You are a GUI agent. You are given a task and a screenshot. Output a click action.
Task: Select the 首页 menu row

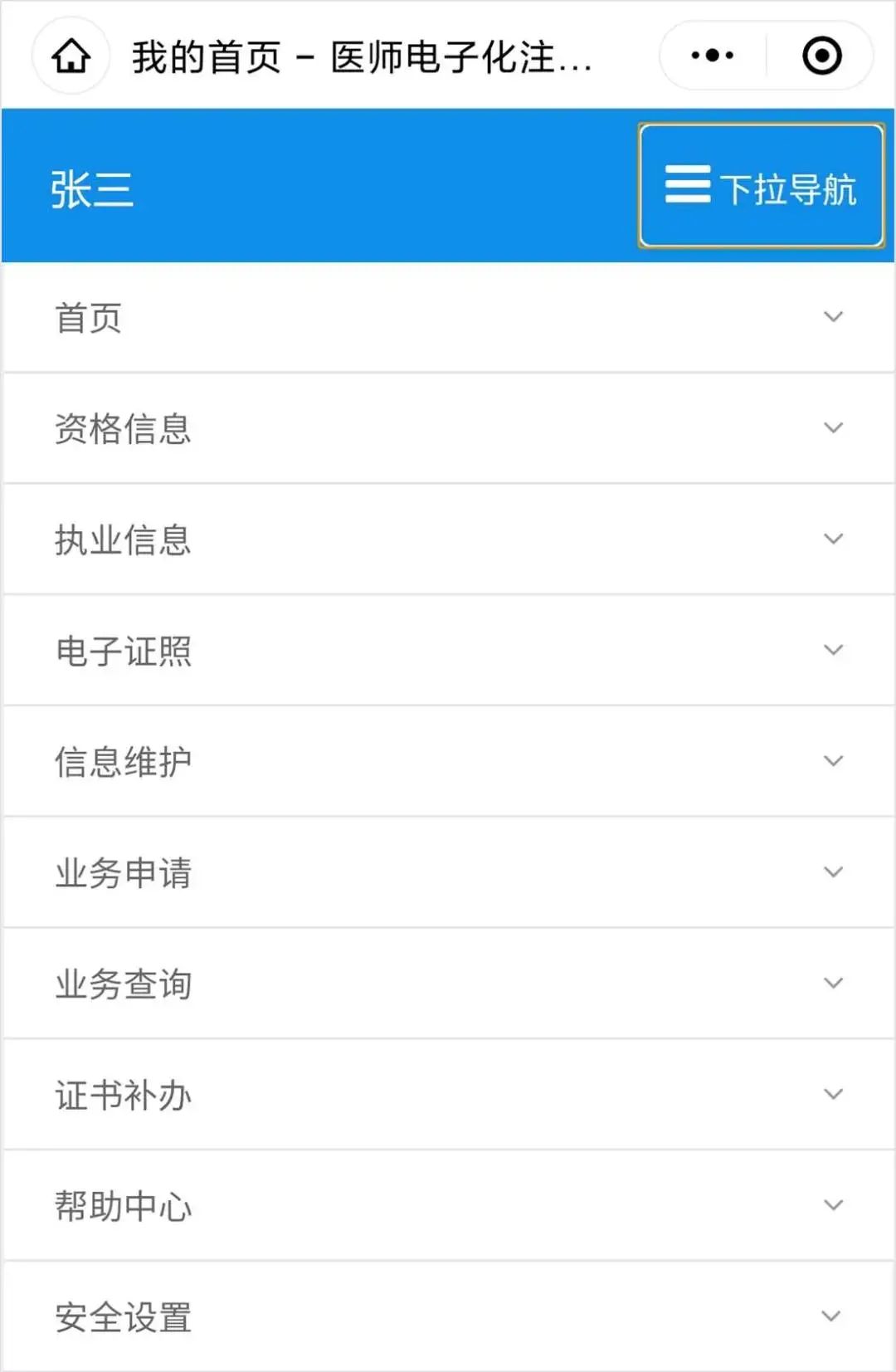[87, 318]
